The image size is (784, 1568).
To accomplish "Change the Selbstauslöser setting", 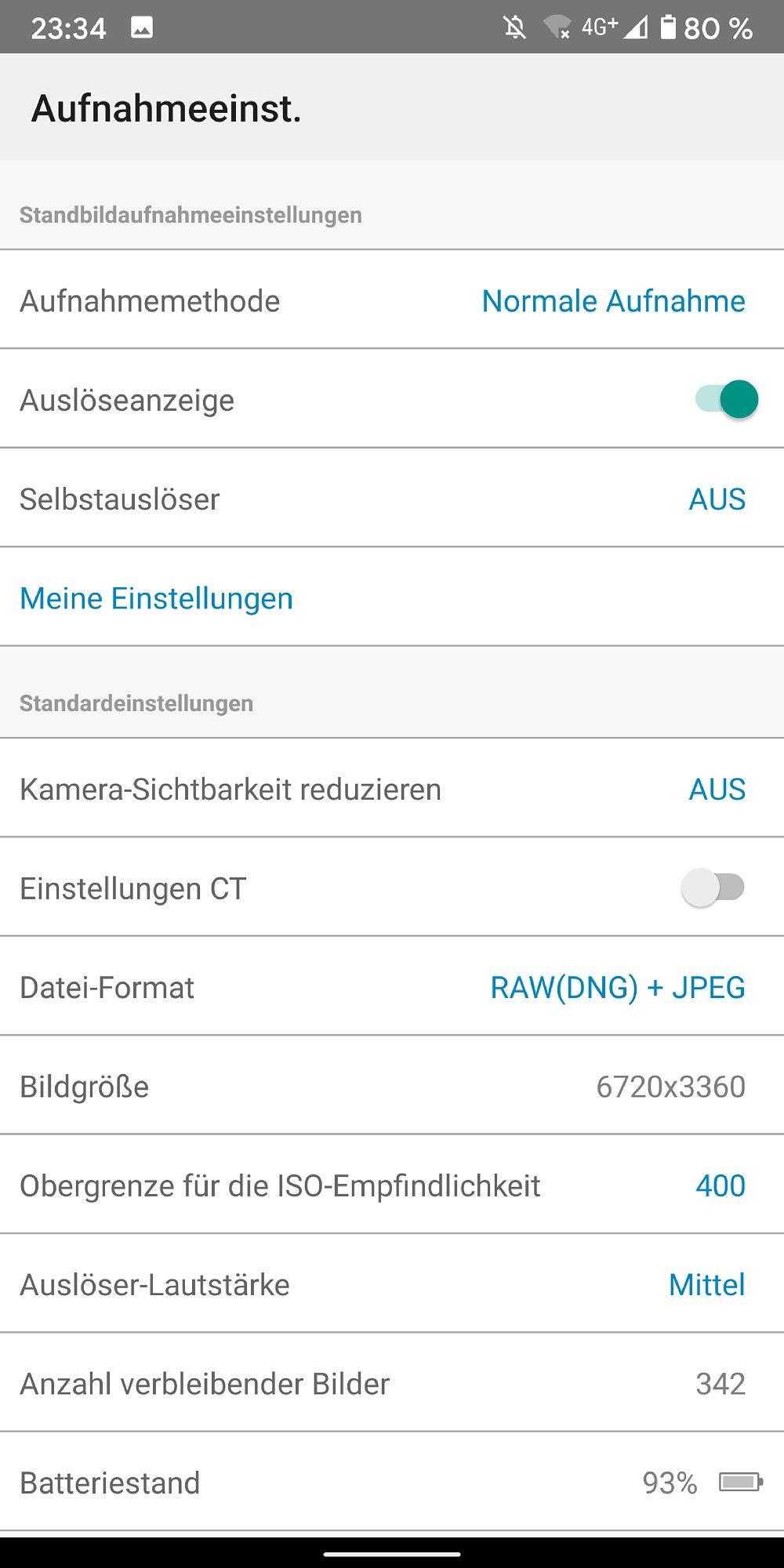I will (x=392, y=499).
